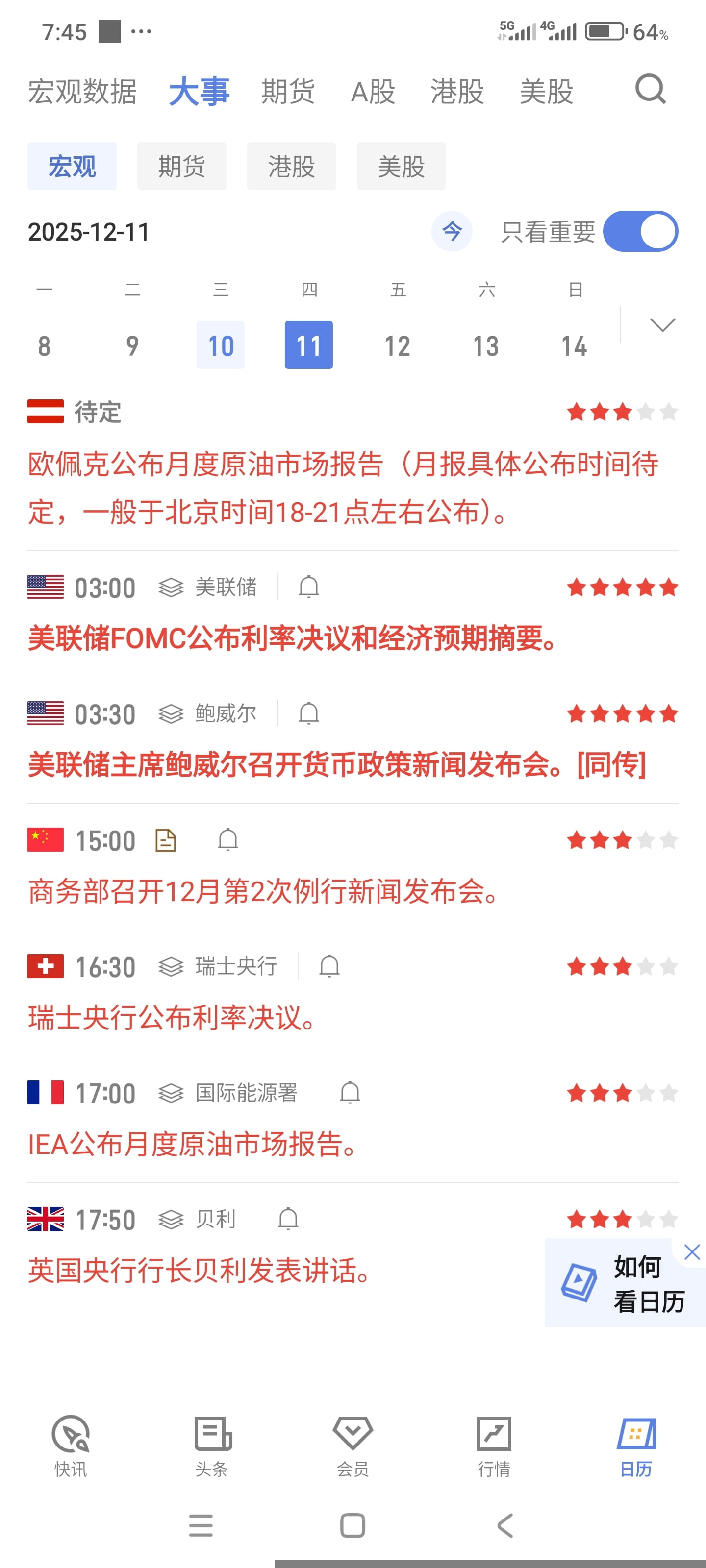Open the document icon on 15:00 event
The width and height of the screenshot is (706, 1568).
pos(166,840)
